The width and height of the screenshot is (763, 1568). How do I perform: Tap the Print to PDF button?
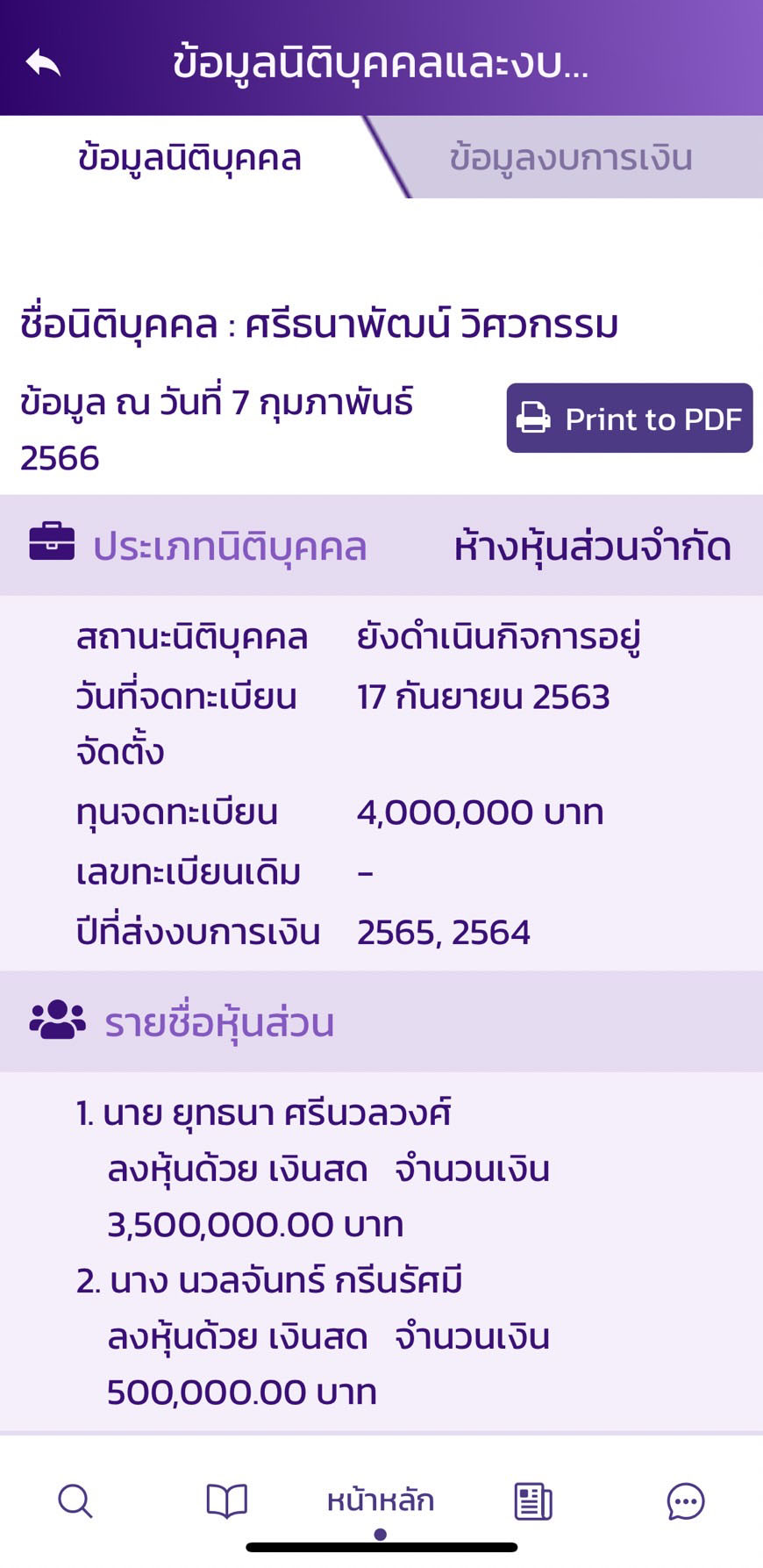[629, 419]
